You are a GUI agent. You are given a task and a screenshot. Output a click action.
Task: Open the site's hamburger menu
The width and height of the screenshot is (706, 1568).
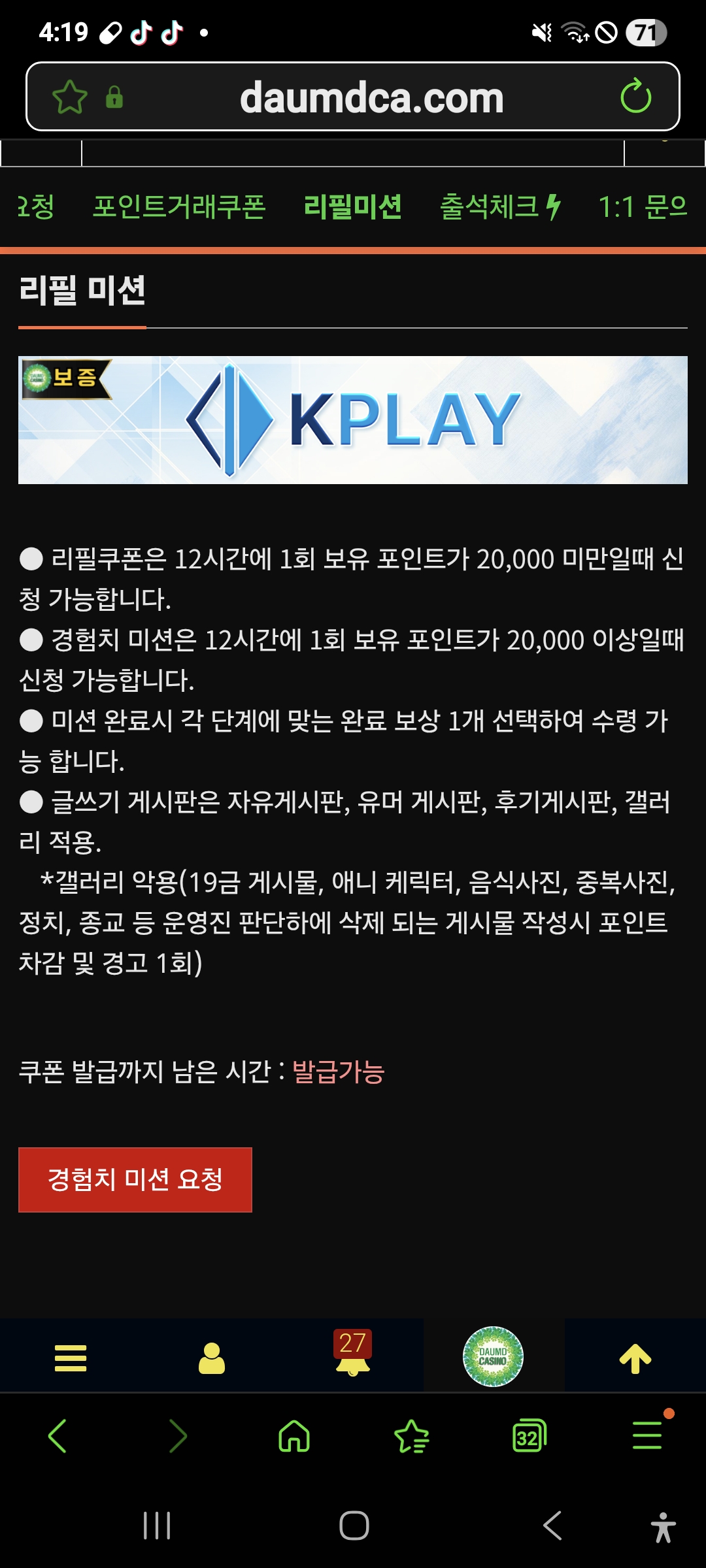pyautogui.click(x=71, y=1358)
